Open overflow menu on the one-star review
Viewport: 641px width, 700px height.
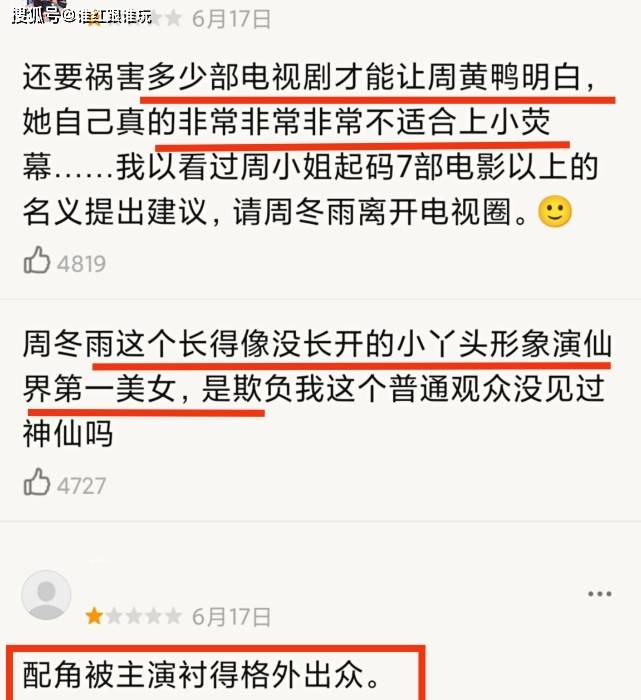[599, 594]
